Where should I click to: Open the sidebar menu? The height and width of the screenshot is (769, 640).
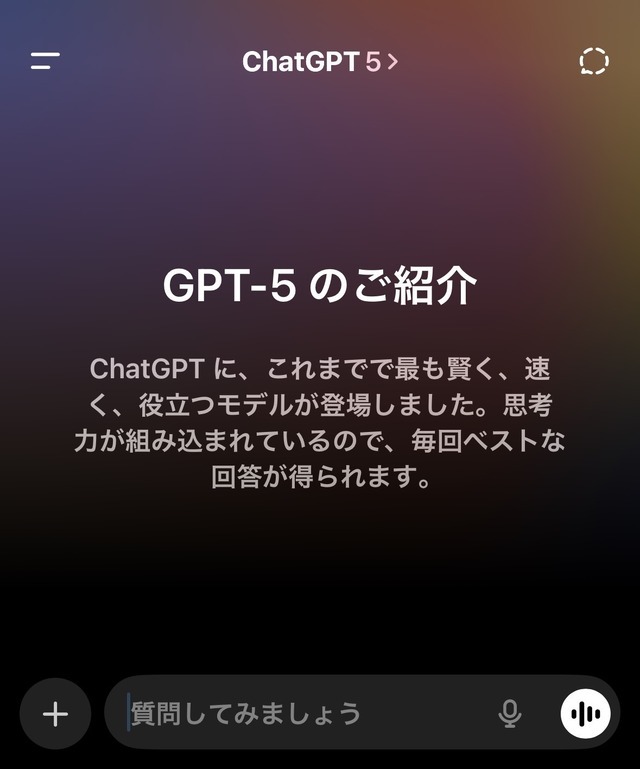click(45, 61)
